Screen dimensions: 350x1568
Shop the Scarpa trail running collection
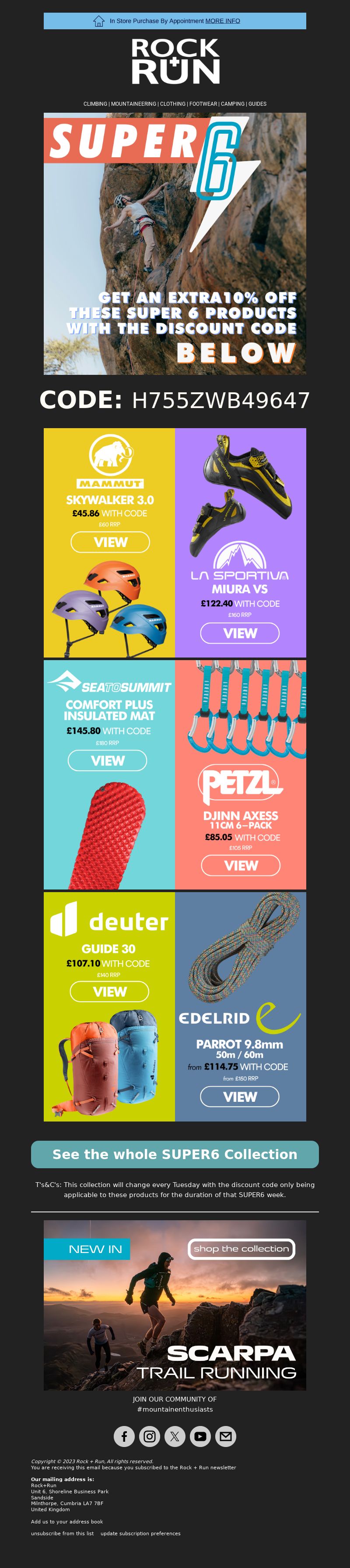pos(241,1249)
